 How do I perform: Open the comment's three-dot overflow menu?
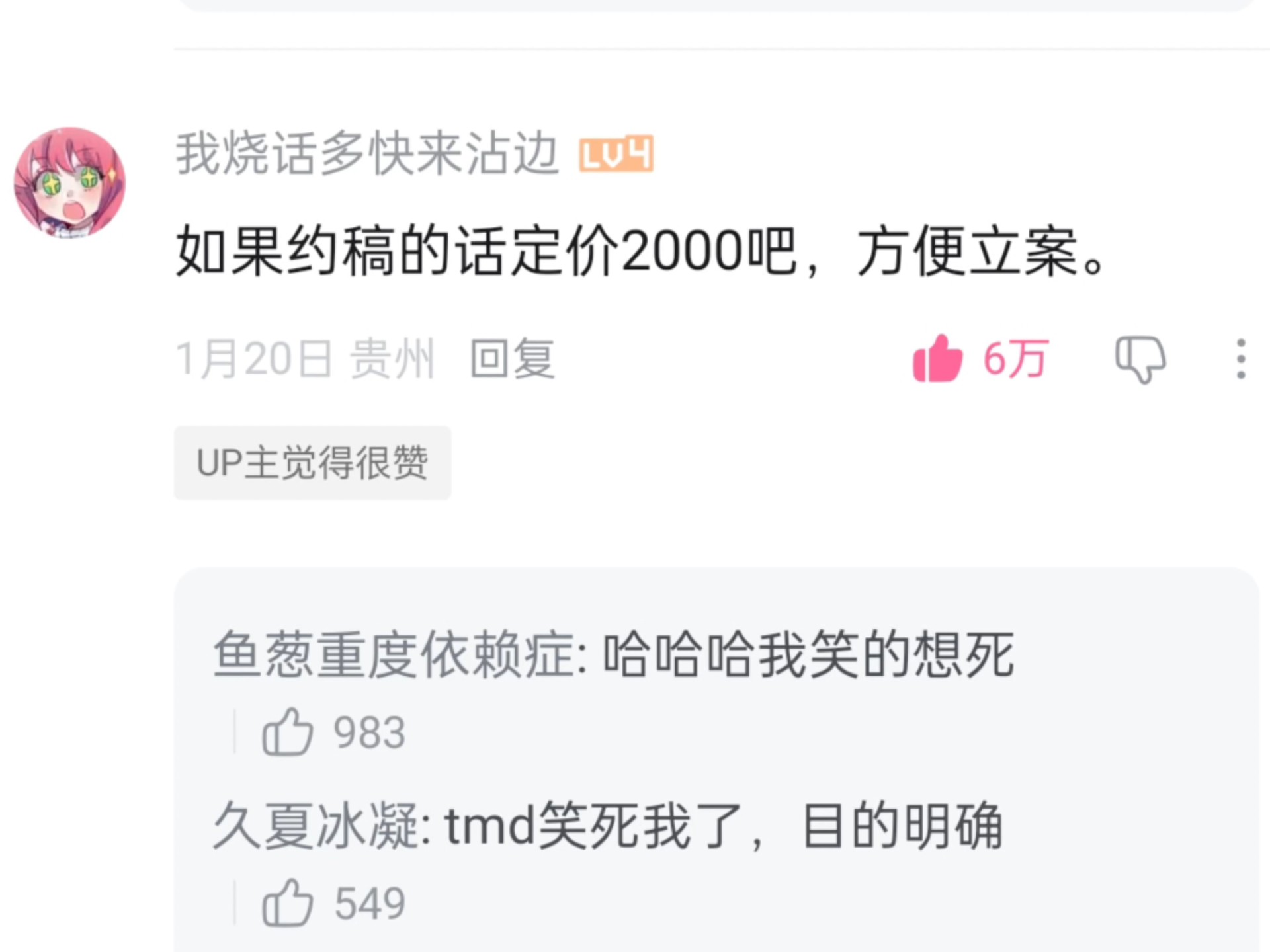(1240, 359)
